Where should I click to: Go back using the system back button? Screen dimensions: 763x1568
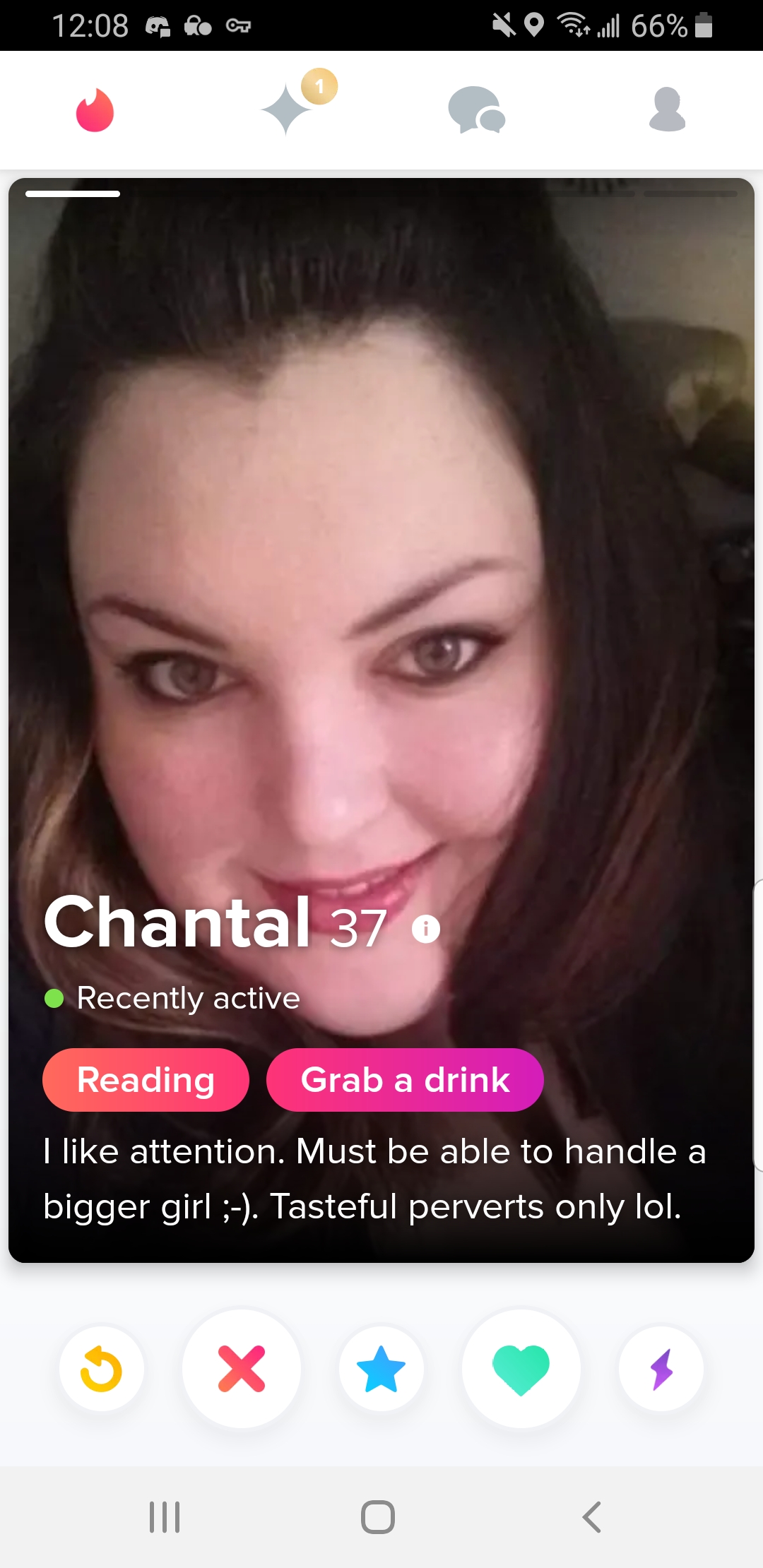592,1516
